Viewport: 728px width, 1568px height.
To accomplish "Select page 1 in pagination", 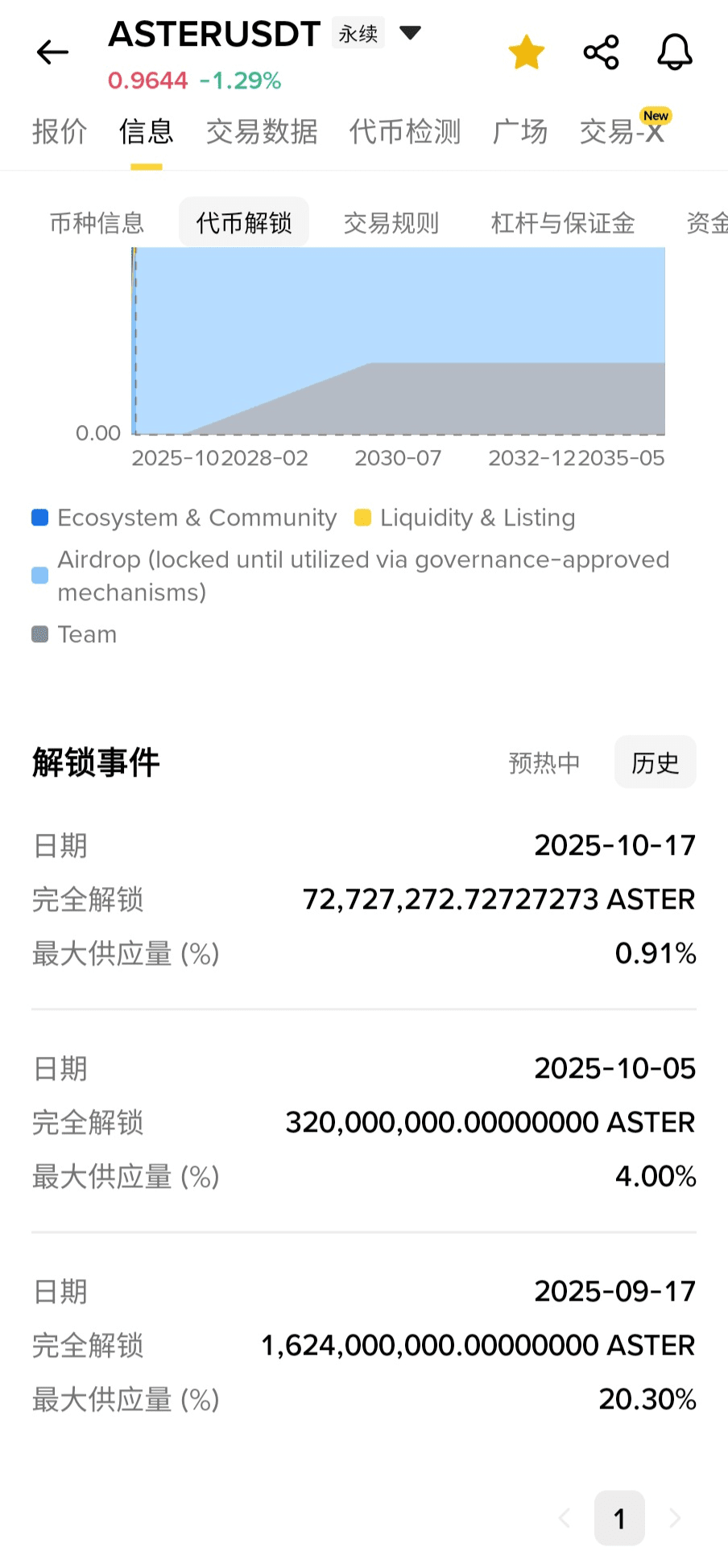I will pyautogui.click(x=619, y=1518).
